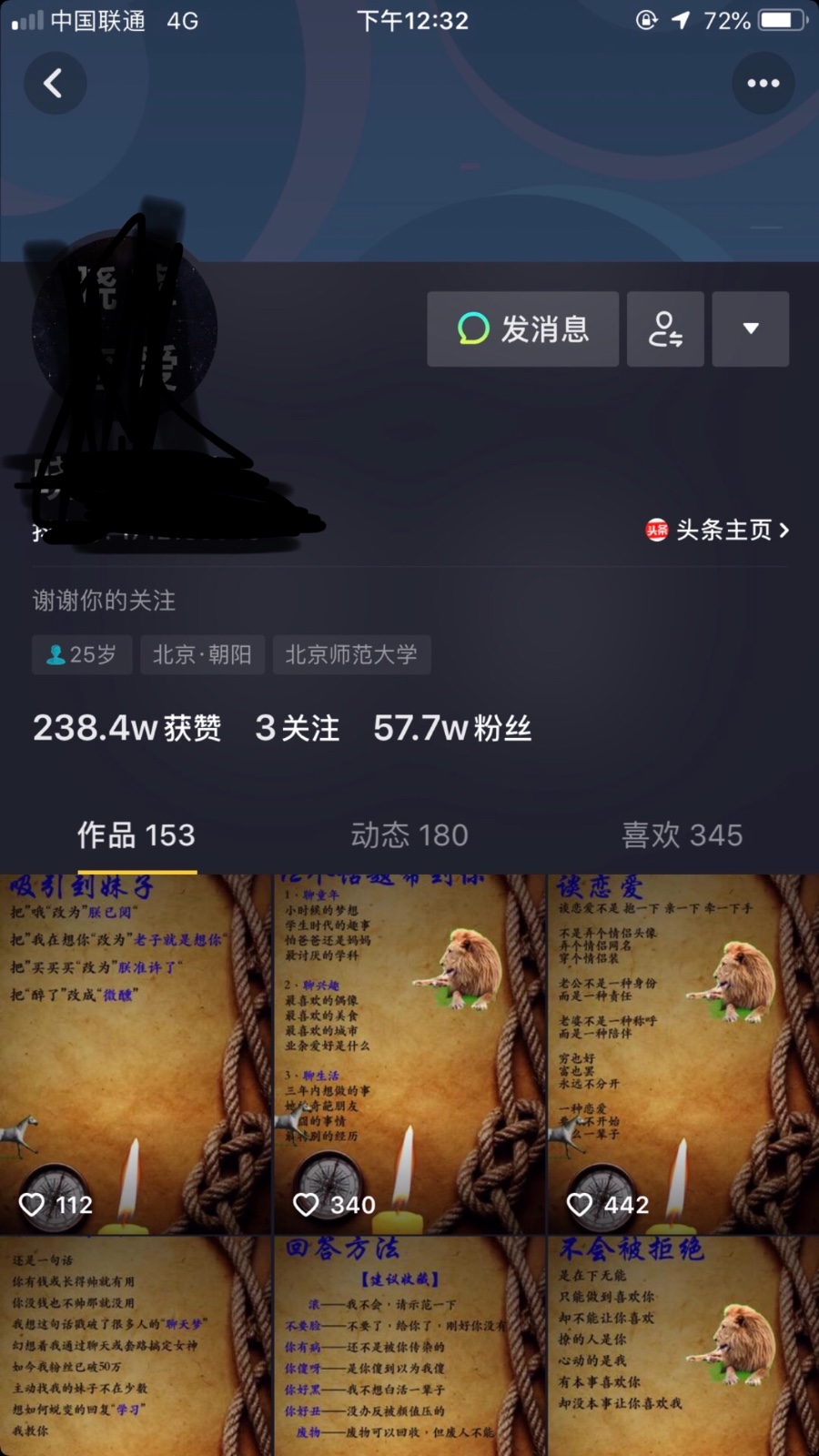Open the 吸引到妹子 video with 112 likes
The image size is (819, 1456).
136,1054
